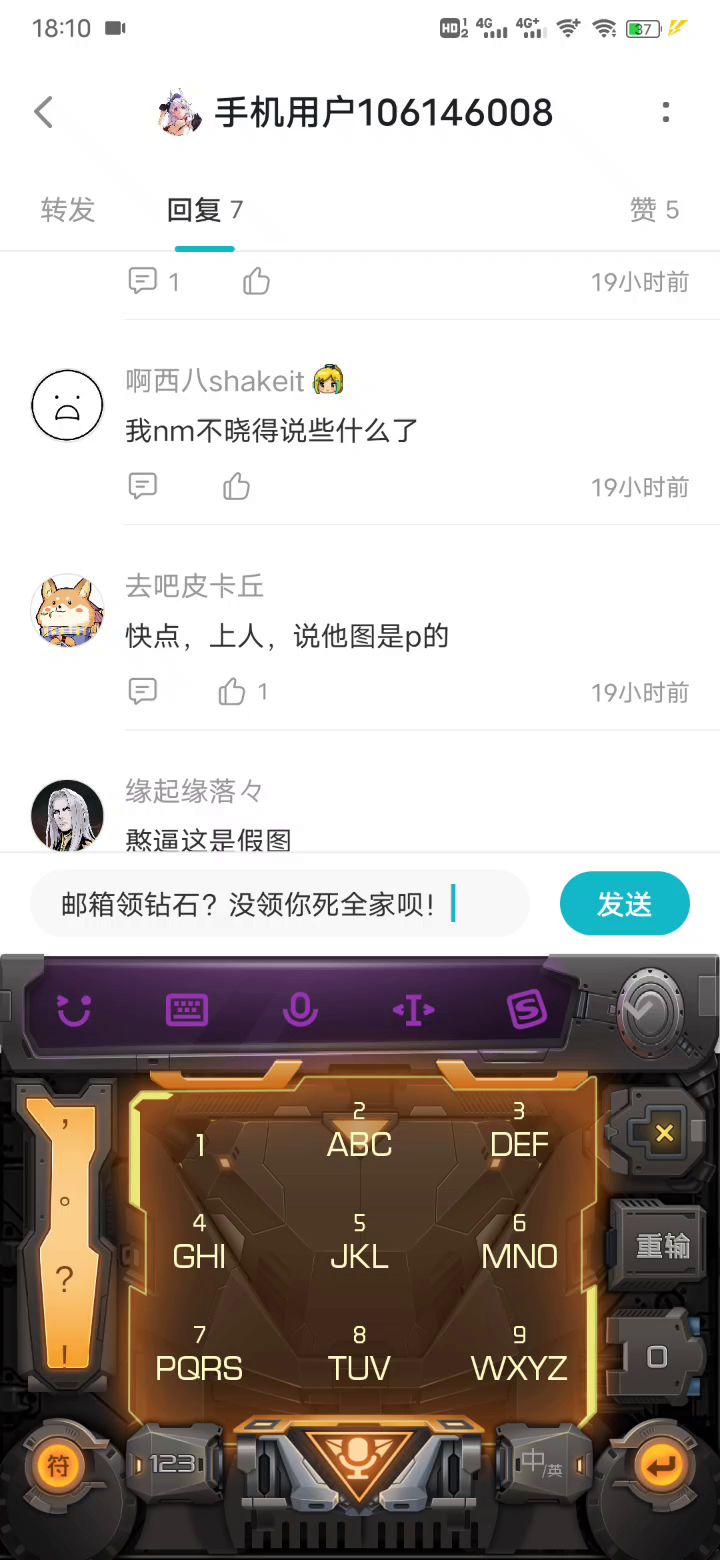The image size is (720, 1560).
Task: Like 去吧皮卡丘's comment
Action: pyautogui.click(x=232, y=692)
